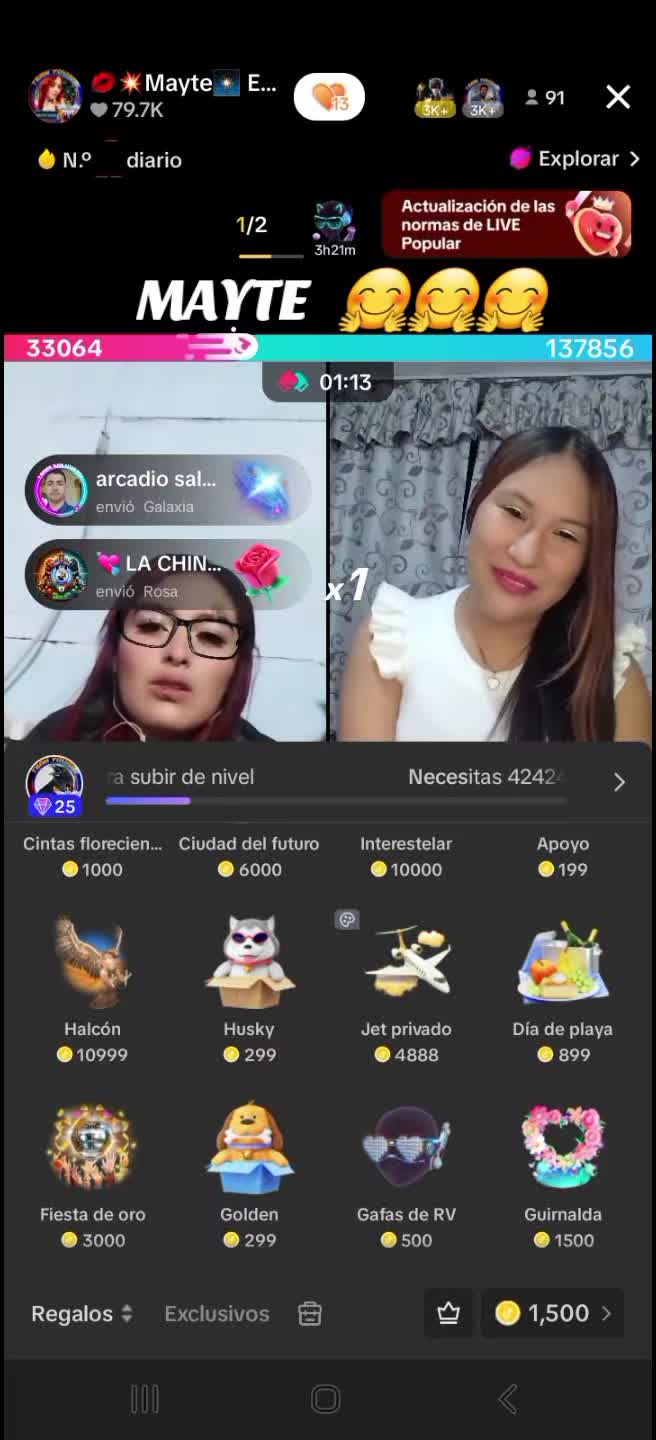Switch to the Exclusivos tab
This screenshot has width=656, height=1440.
click(217, 1314)
